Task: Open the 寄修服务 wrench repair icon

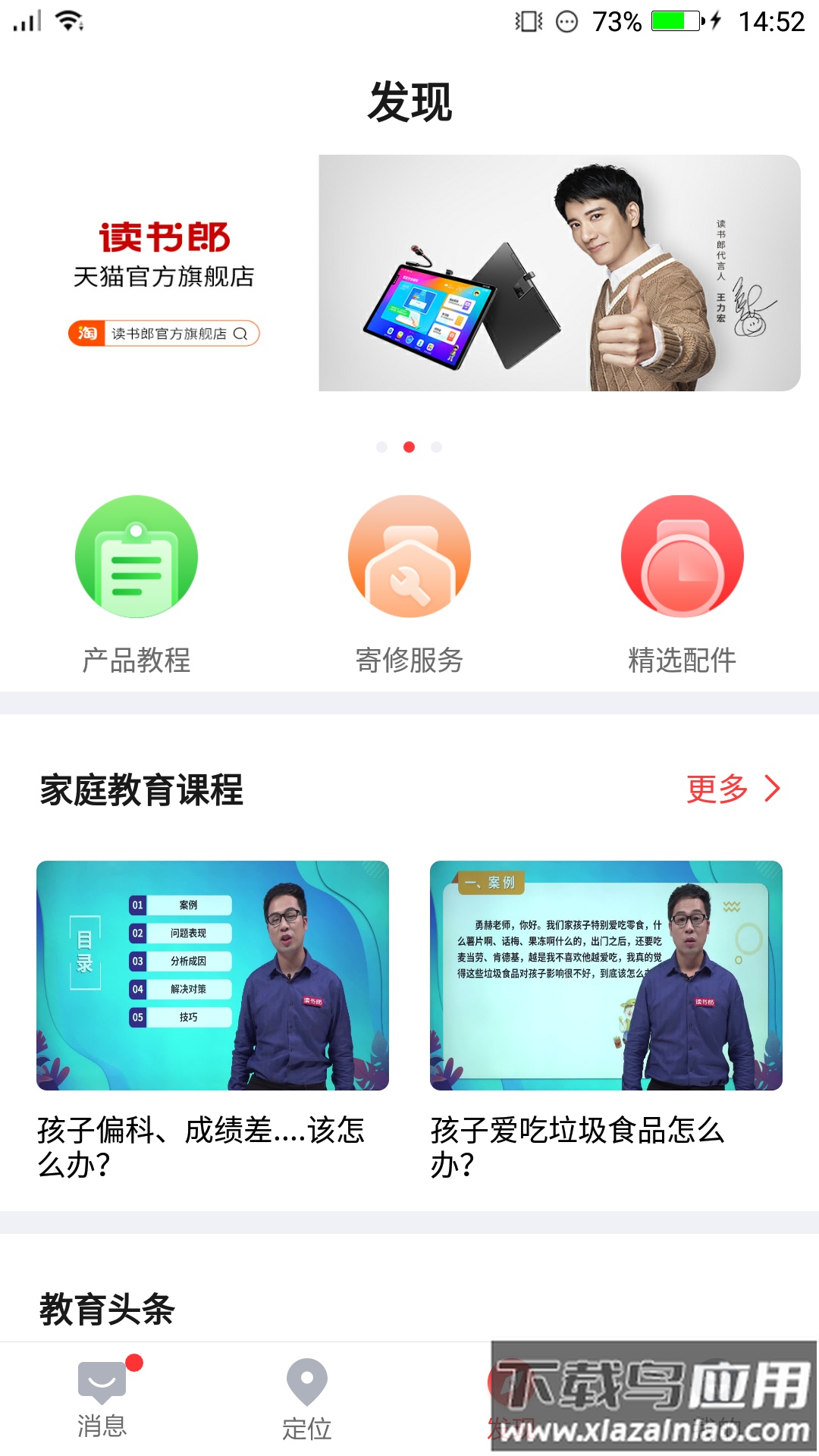Action: pos(409,556)
